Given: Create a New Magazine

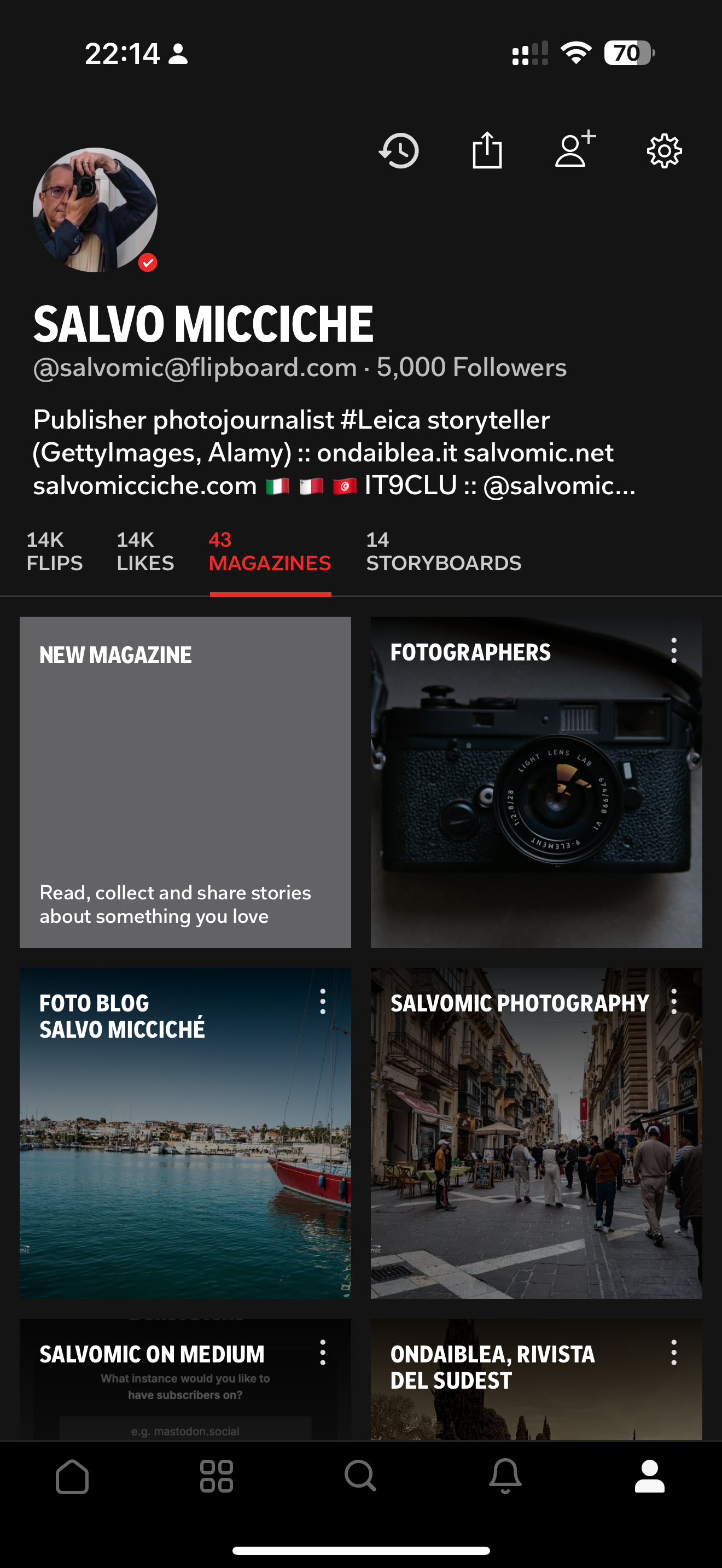Looking at the screenshot, I should click(x=185, y=782).
